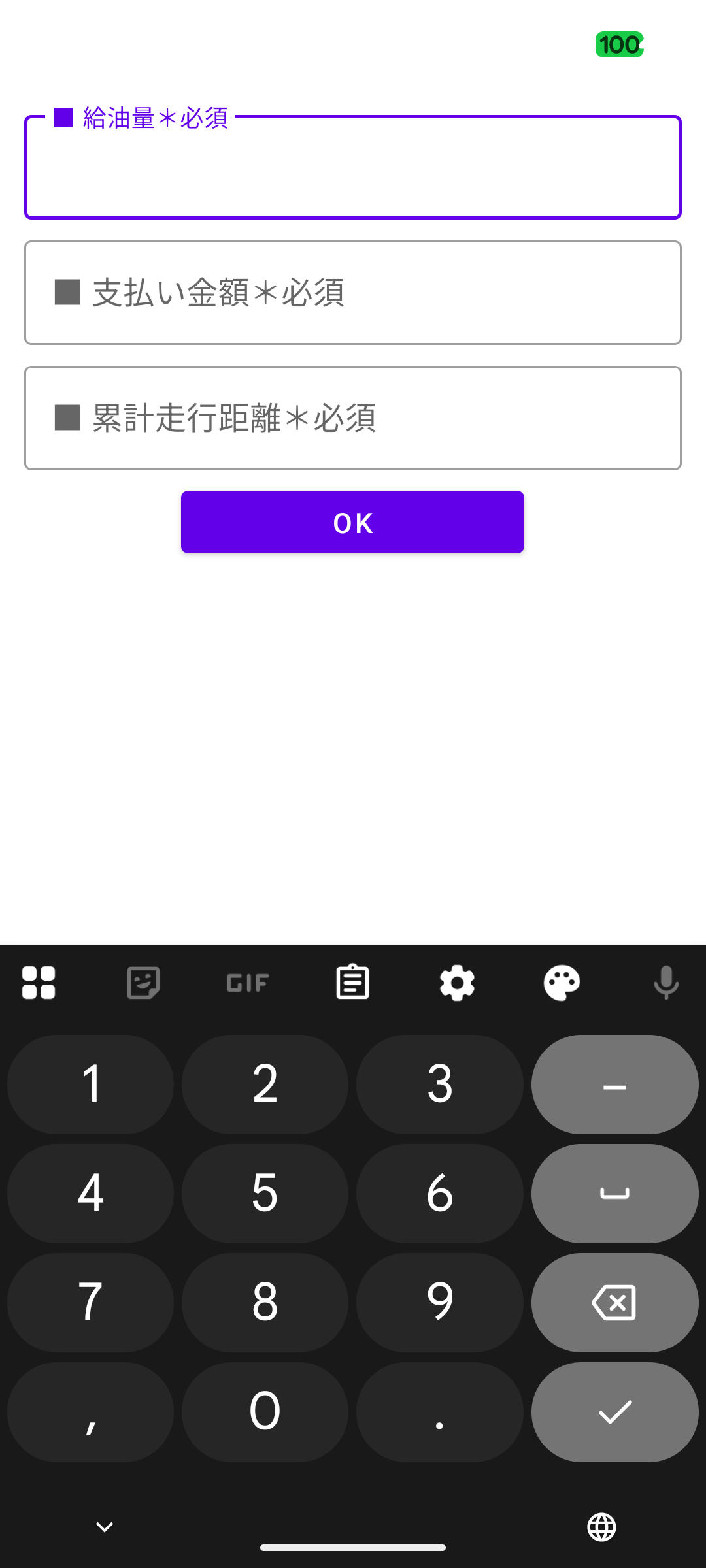Enter the decimal point key
The image size is (706, 1568).
439,1412
